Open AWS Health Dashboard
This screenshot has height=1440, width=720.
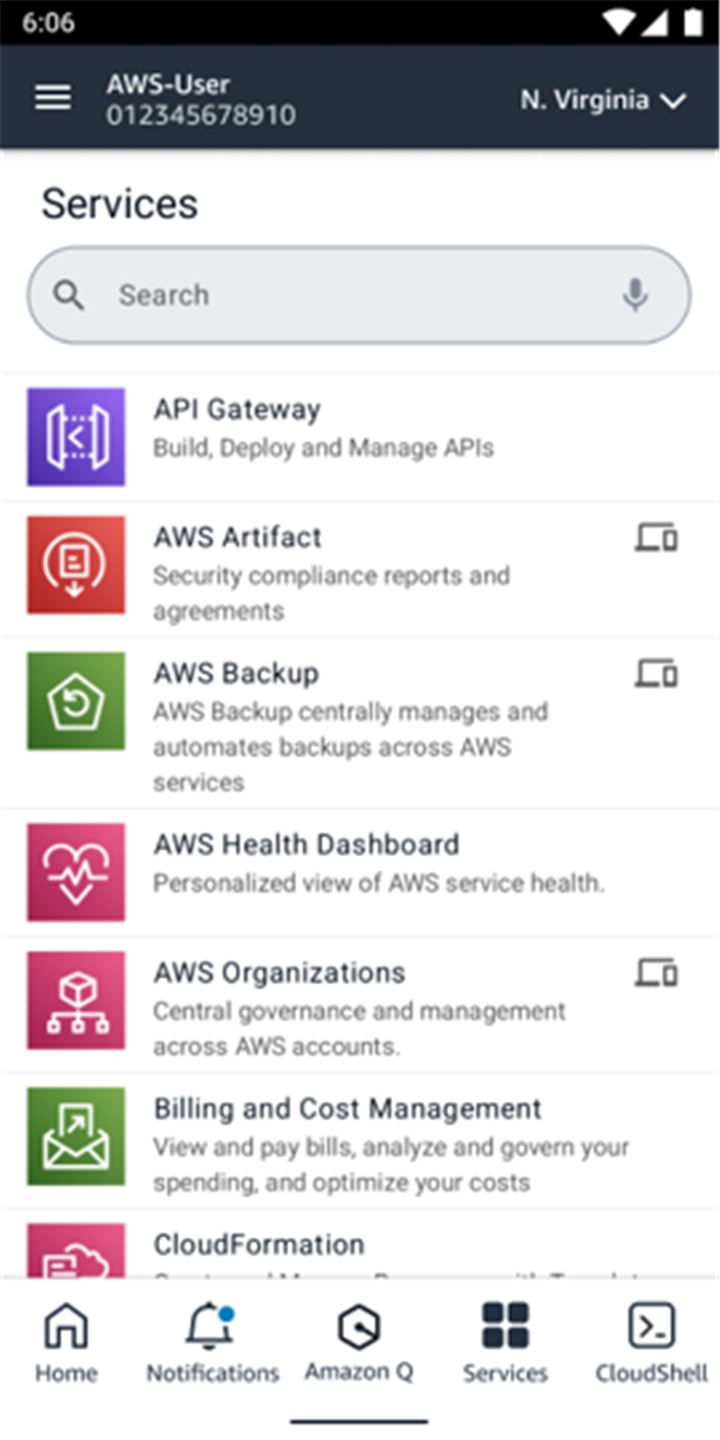360,872
